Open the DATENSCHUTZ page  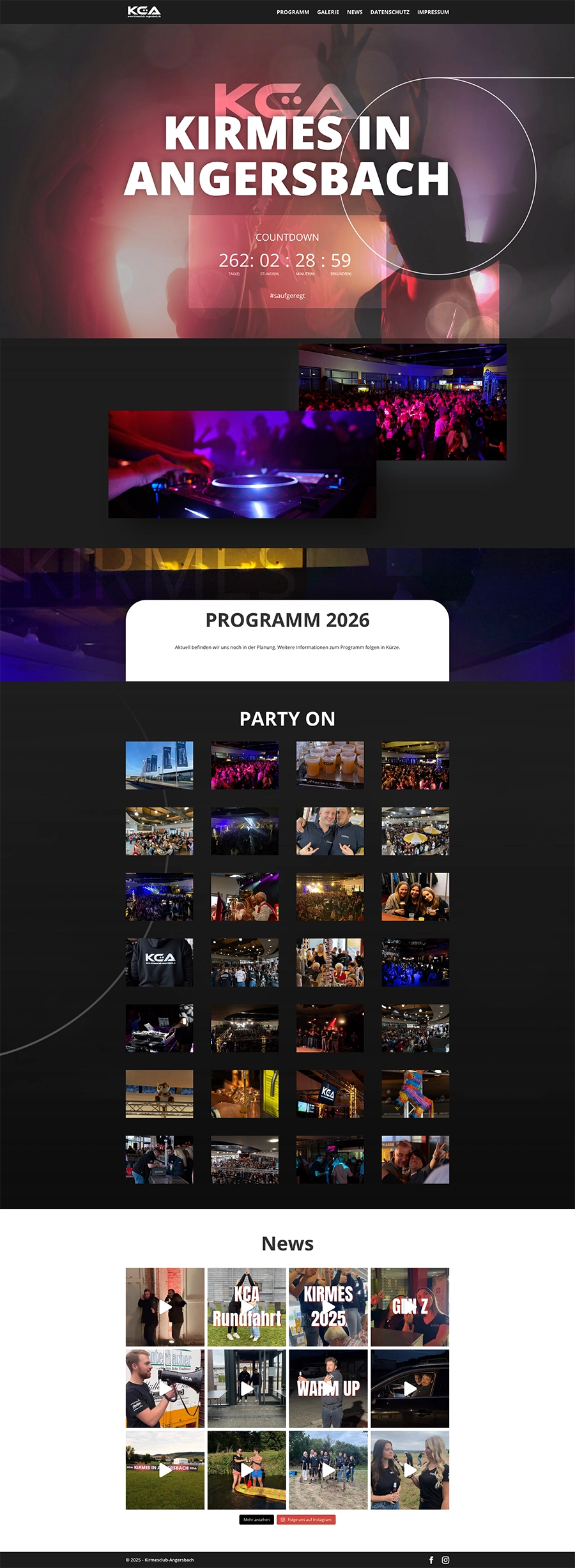pos(390,12)
